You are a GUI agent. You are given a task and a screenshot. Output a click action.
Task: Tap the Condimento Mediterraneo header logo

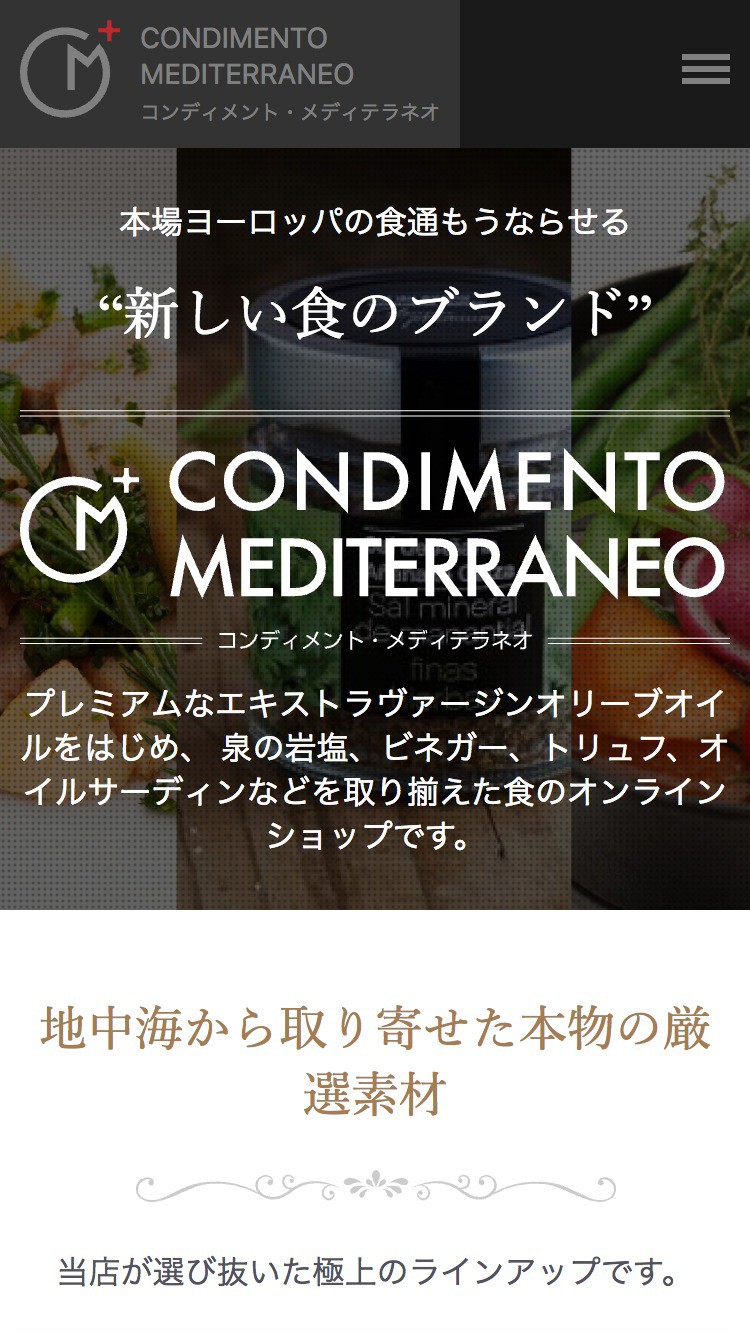tap(229, 73)
